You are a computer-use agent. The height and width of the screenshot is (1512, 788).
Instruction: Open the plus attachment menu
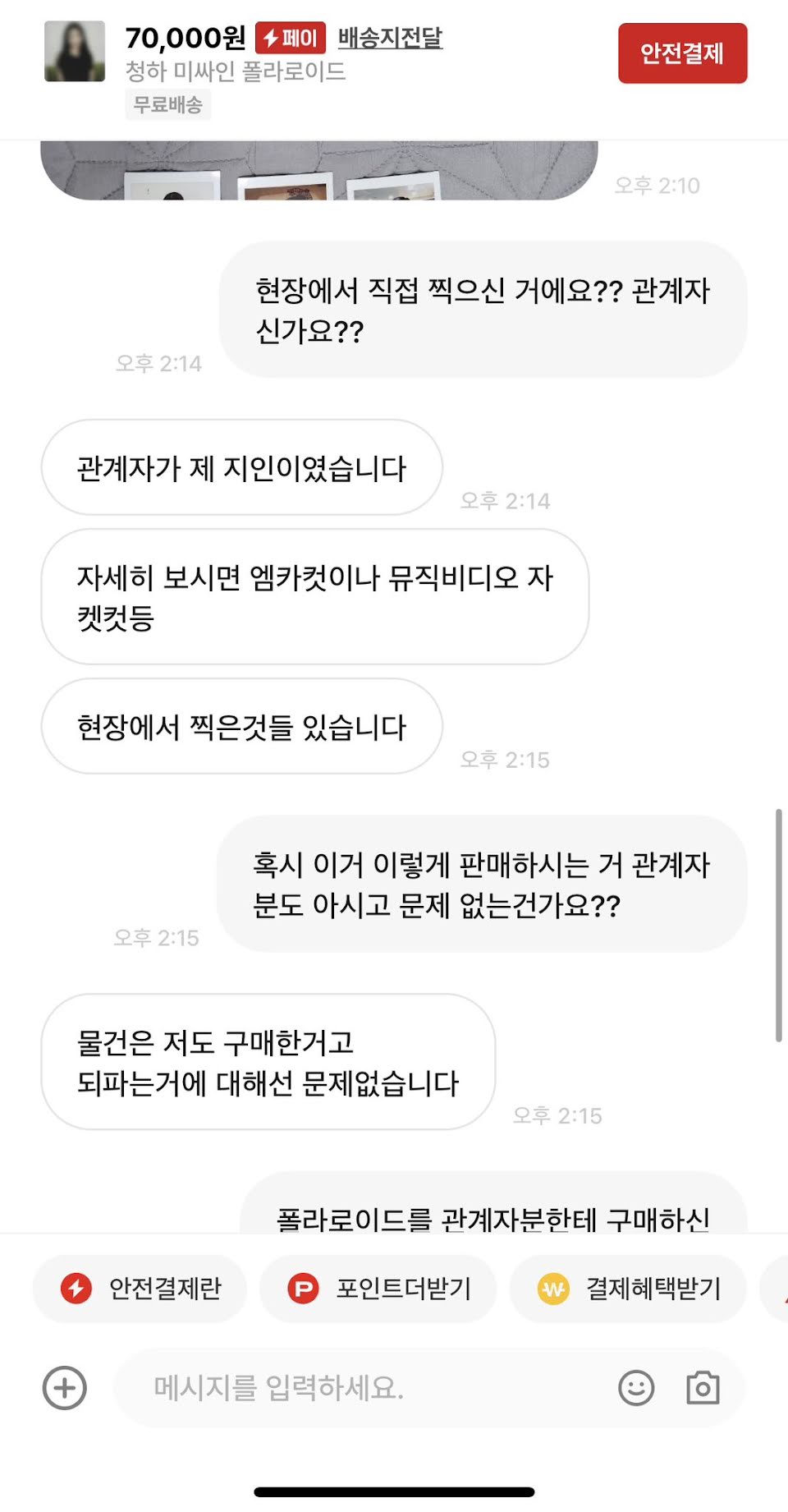[65, 1388]
